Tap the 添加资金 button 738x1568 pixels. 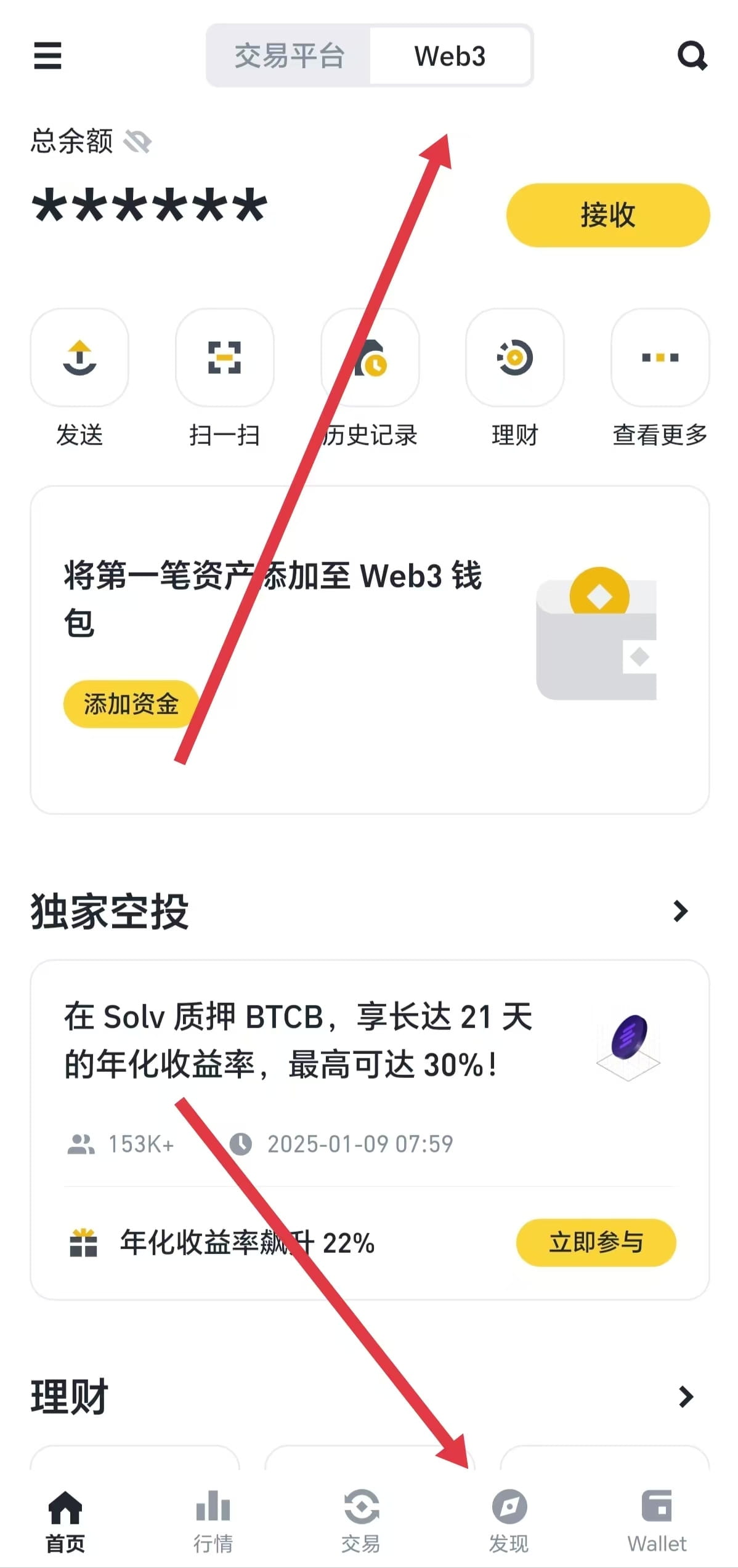click(131, 704)
